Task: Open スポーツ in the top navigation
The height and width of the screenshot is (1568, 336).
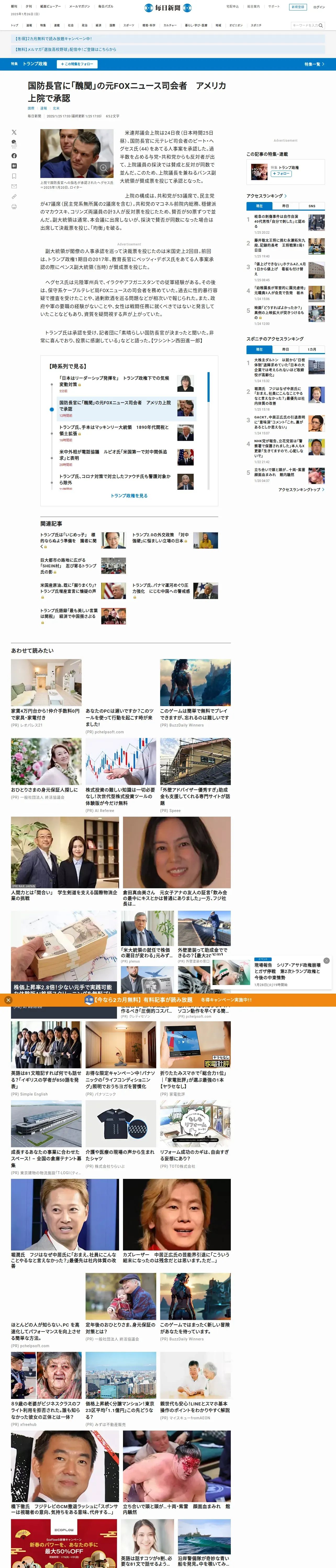Action: point(129,26)
